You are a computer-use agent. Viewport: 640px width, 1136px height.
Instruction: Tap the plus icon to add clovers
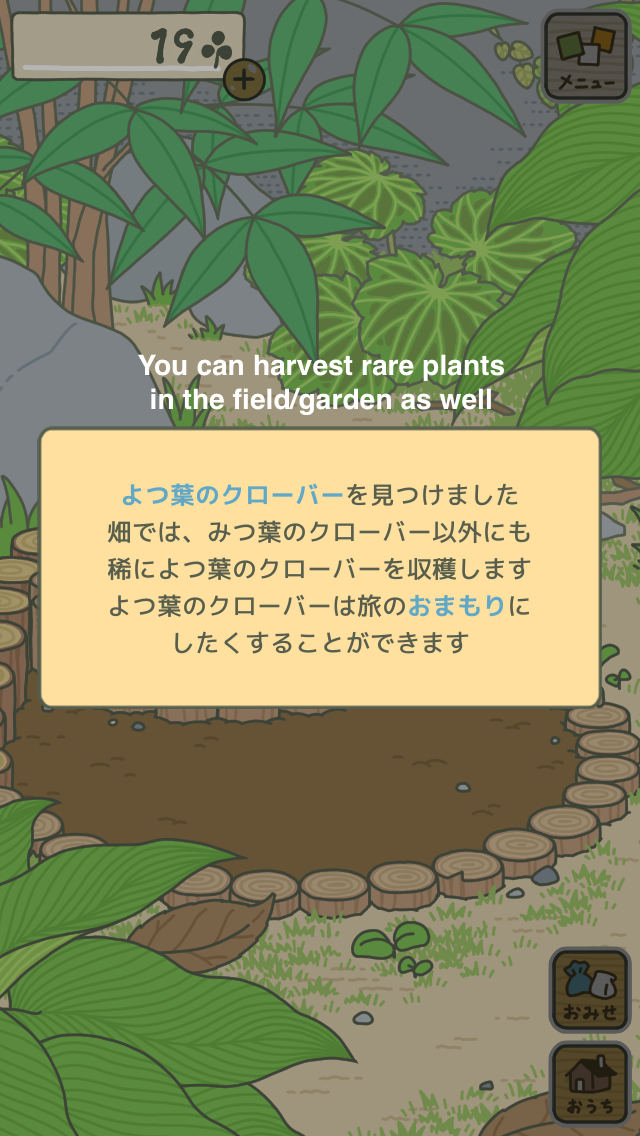point(244,80)
